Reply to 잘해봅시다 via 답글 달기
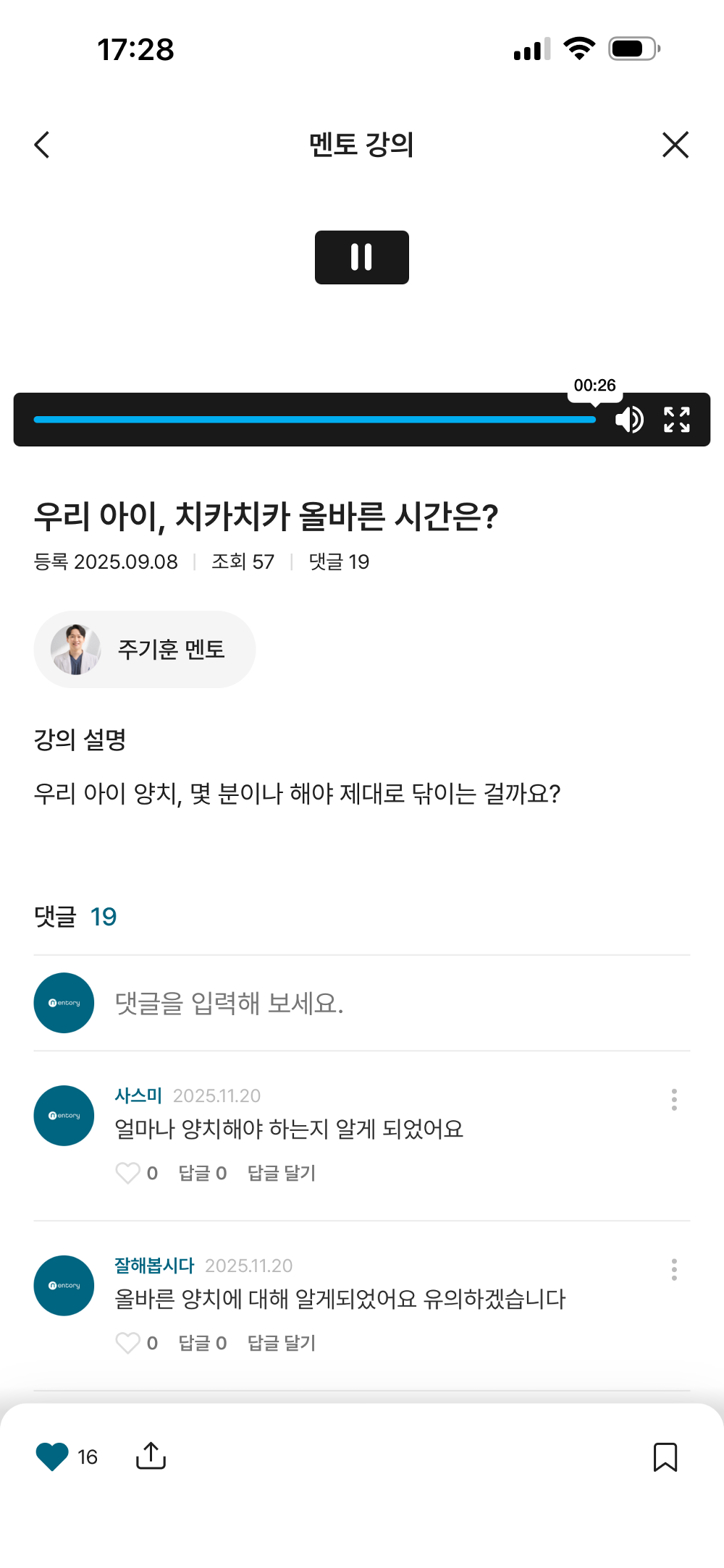Screen dimensions: 724x1568 click(281, 1343)
